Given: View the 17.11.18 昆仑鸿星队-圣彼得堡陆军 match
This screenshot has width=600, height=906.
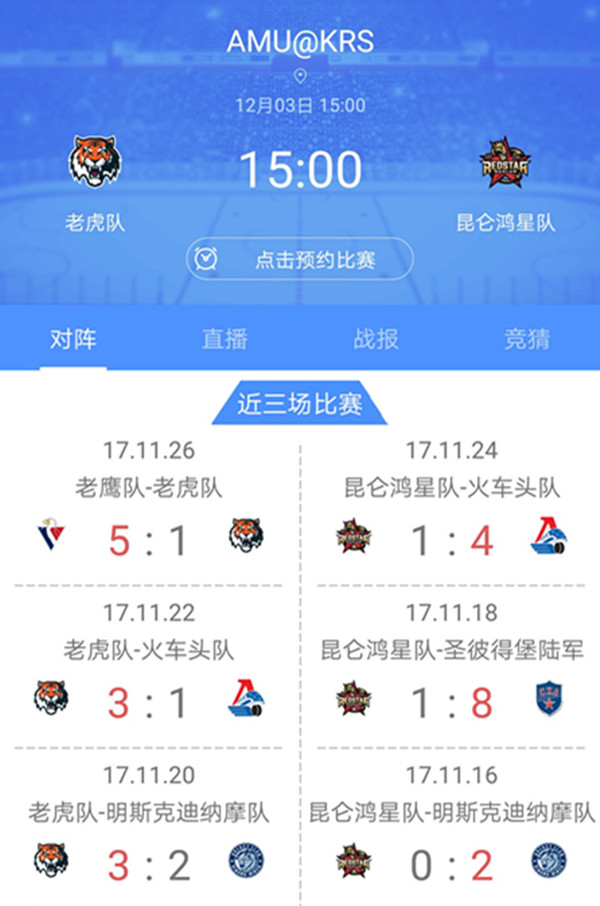Looking at the screenshot, I should (451, 701).
